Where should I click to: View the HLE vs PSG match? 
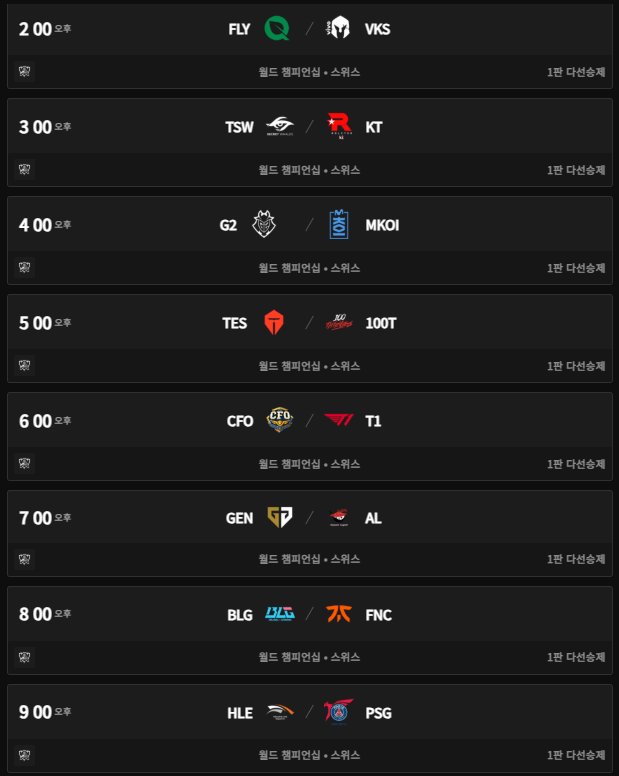pyautogui.click(x=309, y=713)
